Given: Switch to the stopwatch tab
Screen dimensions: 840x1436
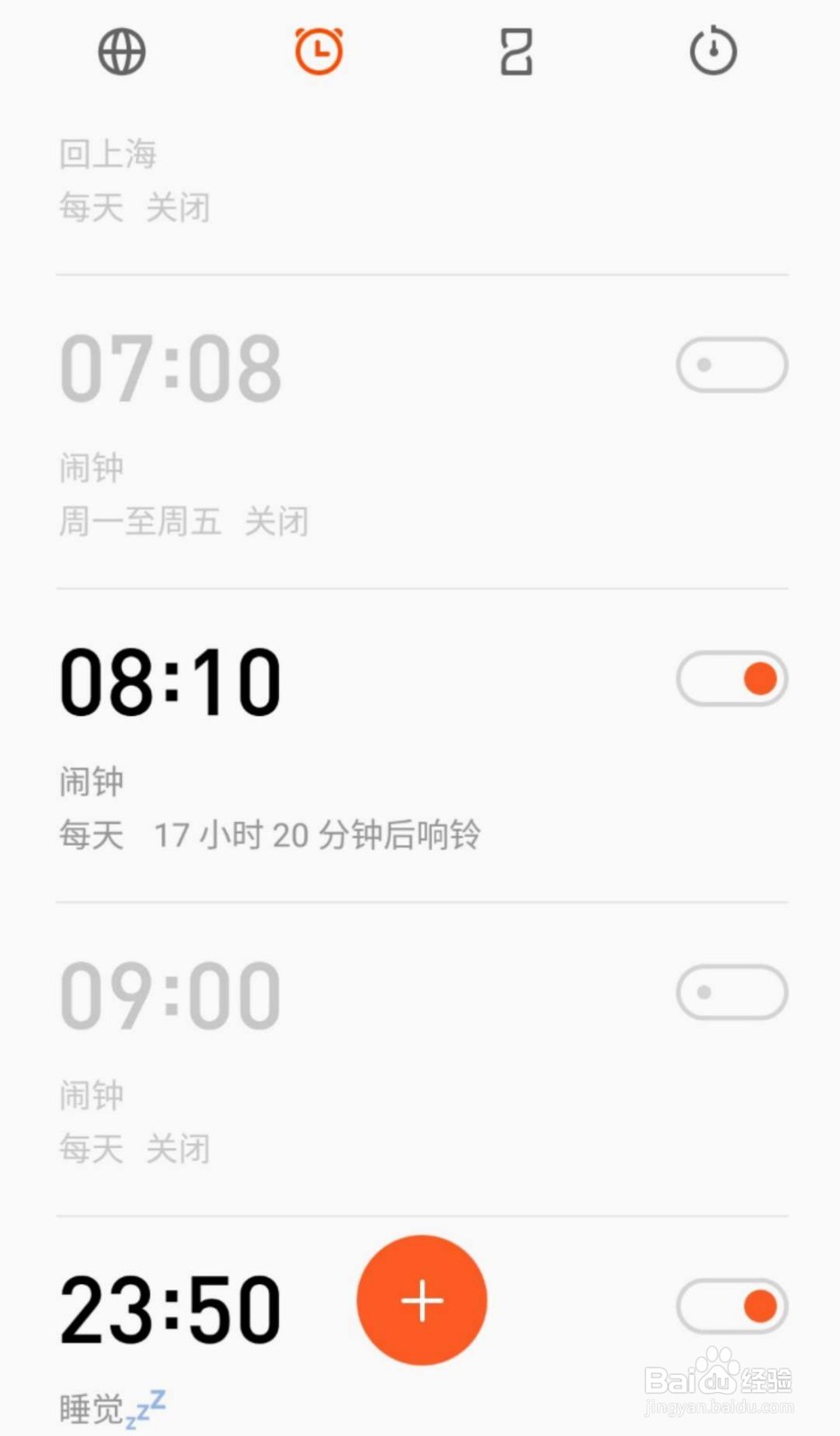Looking at the screenshot, I should [713, 51].
